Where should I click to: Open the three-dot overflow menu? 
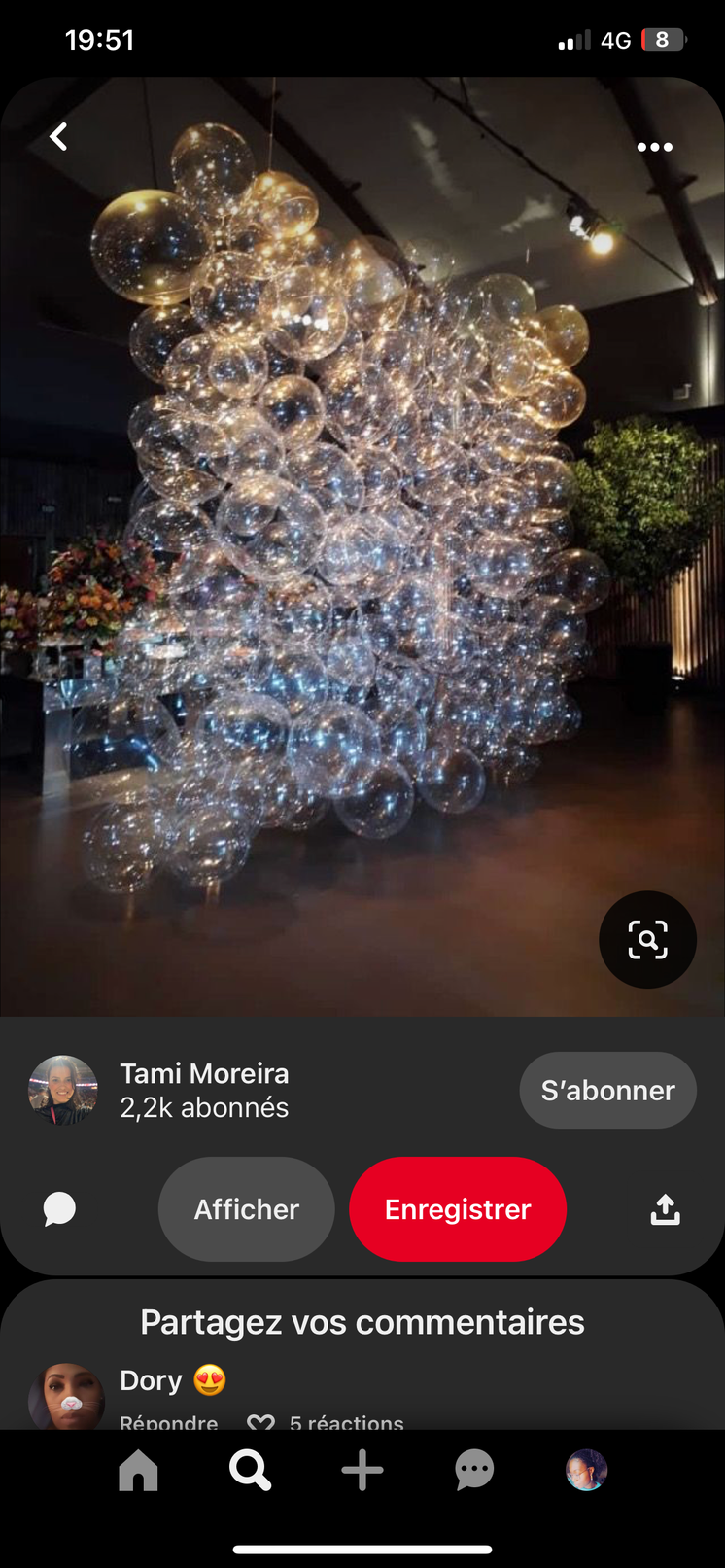click(654, 147)
